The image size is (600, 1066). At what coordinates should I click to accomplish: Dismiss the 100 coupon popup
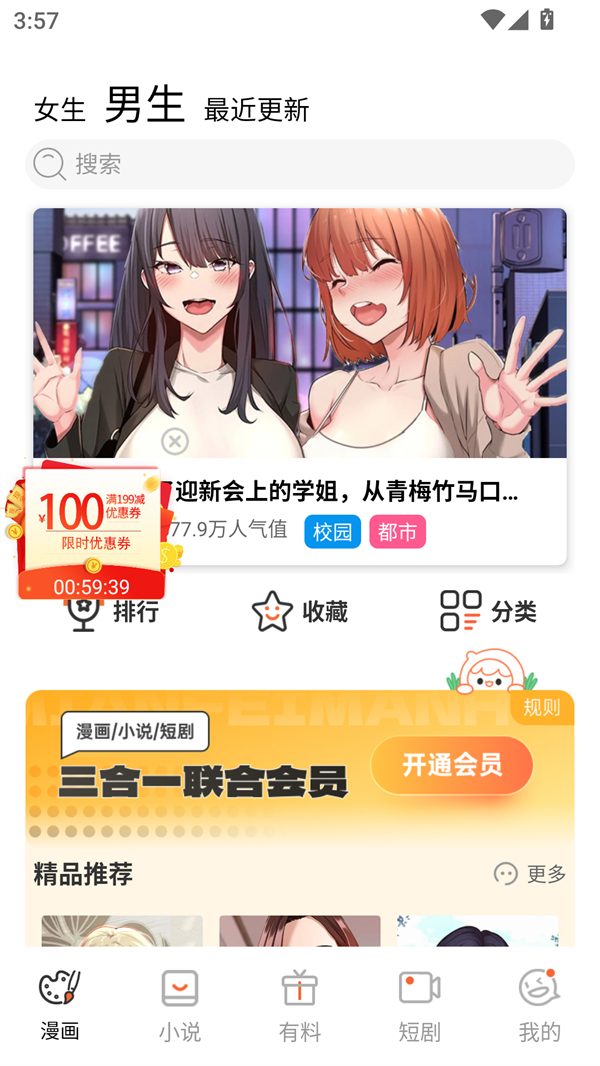pyautogui.click(x=175, y=441)
